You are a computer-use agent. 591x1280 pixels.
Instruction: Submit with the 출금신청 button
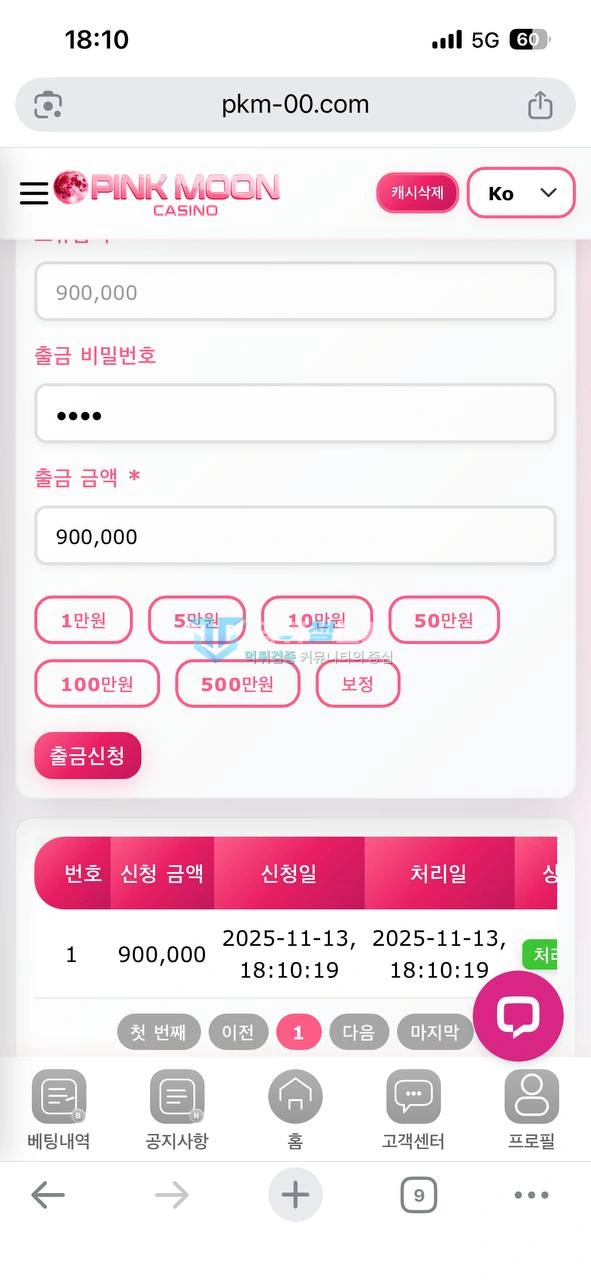(x=88, y=755)
